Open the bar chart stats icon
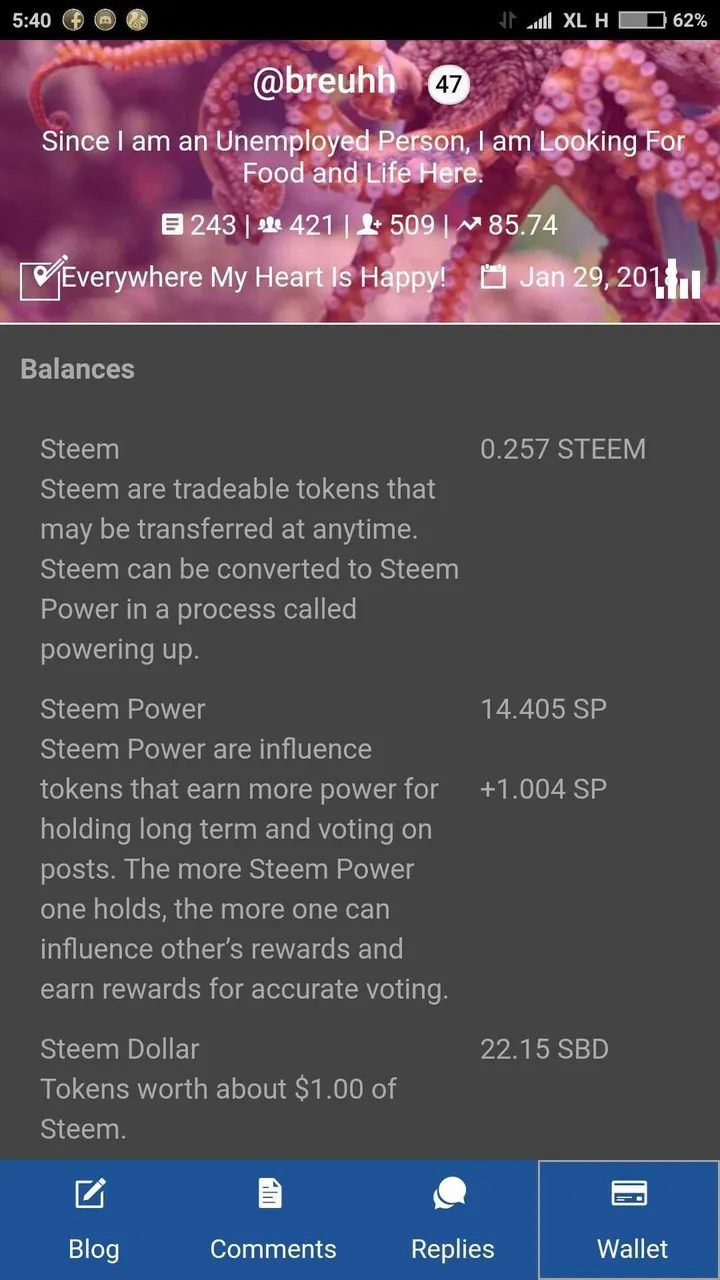Image resolution: width=720 pixels, height=1280 pixels. pos(678,279)
